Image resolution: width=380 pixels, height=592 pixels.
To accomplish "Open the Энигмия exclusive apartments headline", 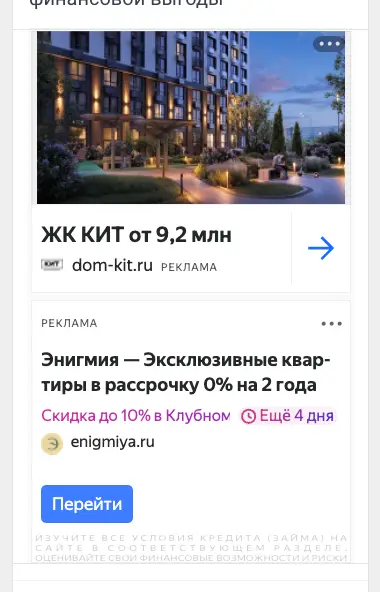I will (x=185, y=372).
